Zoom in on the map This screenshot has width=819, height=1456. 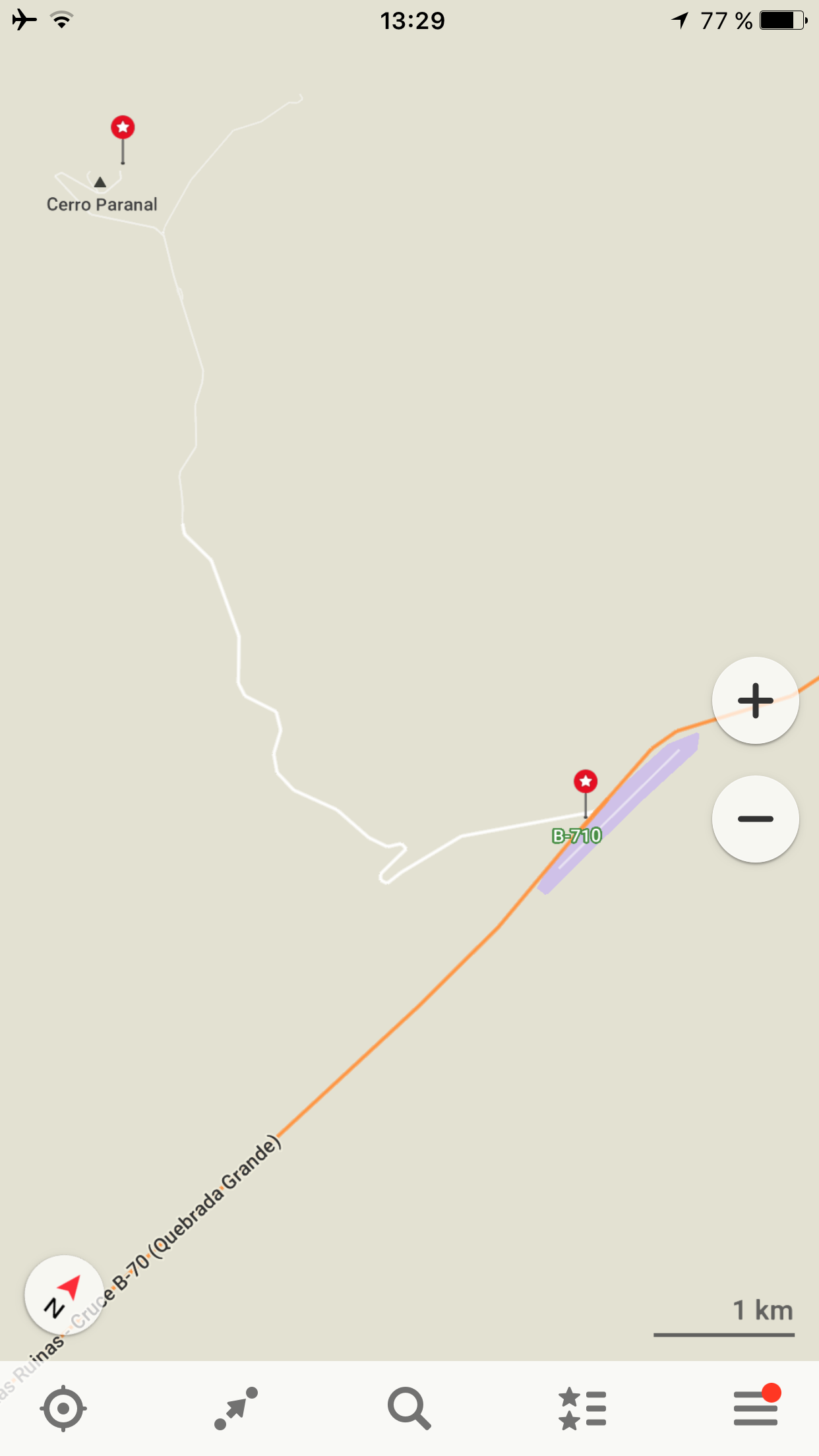[x=755, y=700]
